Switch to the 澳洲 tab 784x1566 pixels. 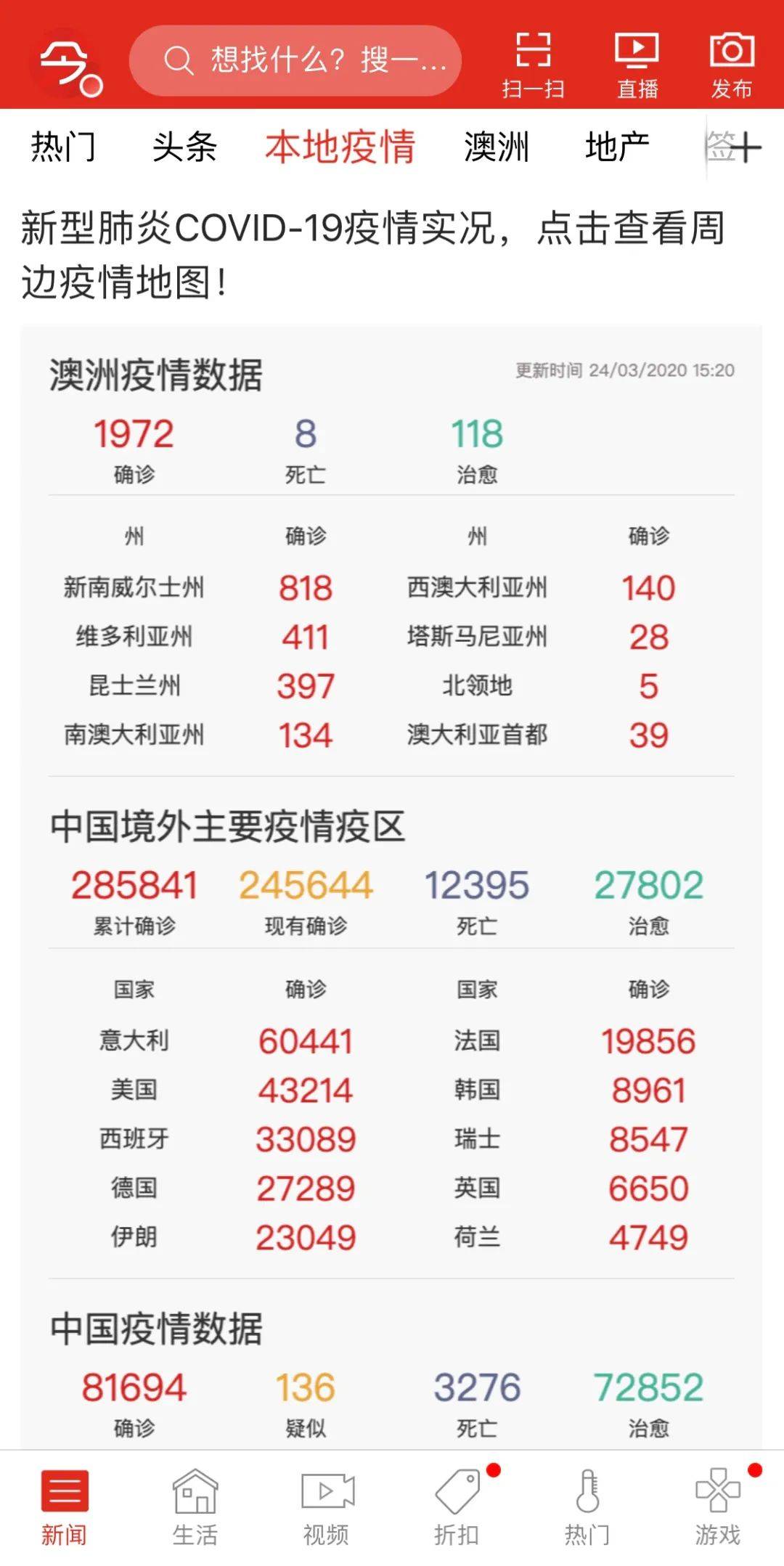tap(497, 147)
